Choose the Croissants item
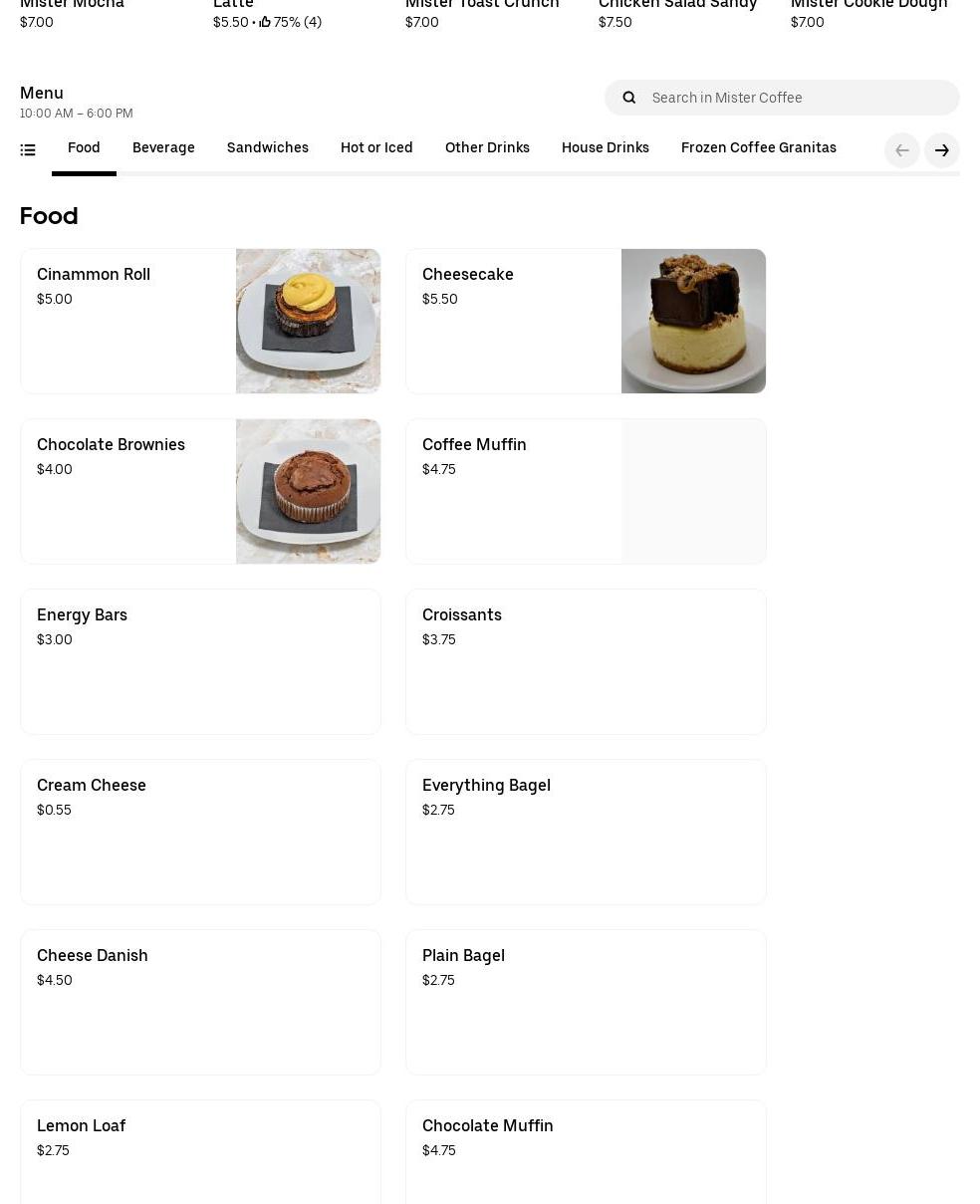 pos(586,661)
